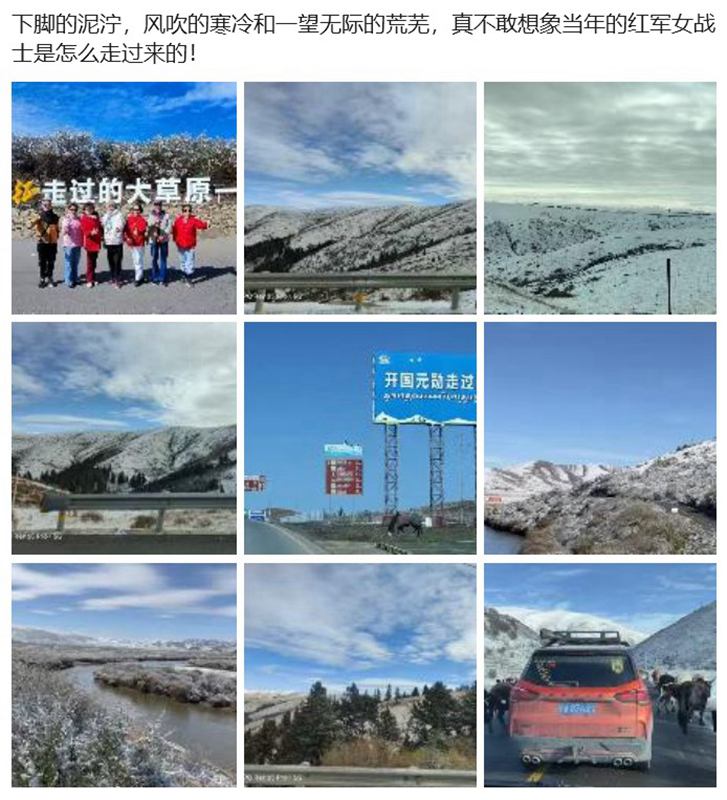Open the snow-capped peaks photo under clear blue sky

click(x=599, y=438)
